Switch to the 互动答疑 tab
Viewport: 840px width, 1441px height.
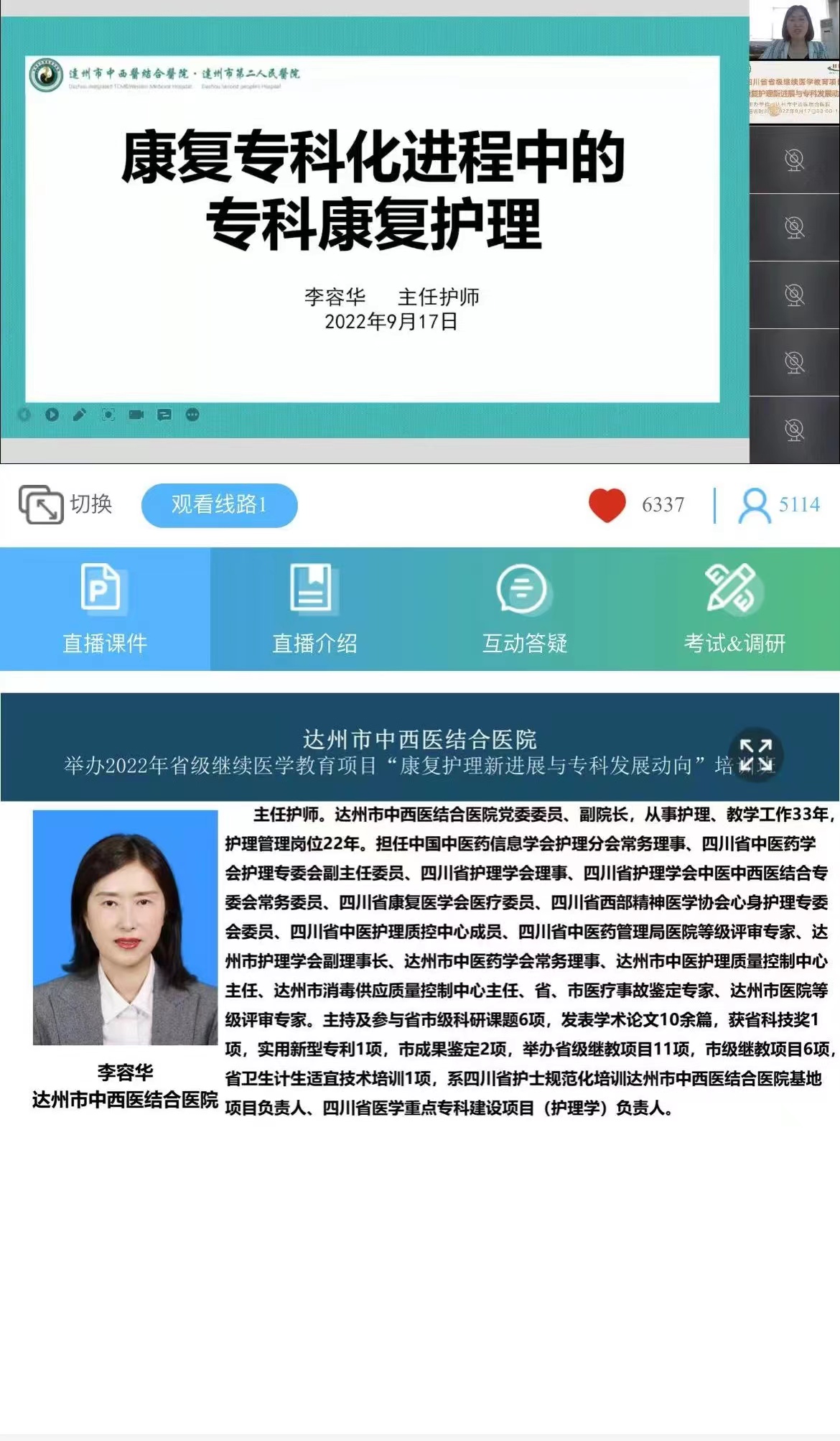524,609
